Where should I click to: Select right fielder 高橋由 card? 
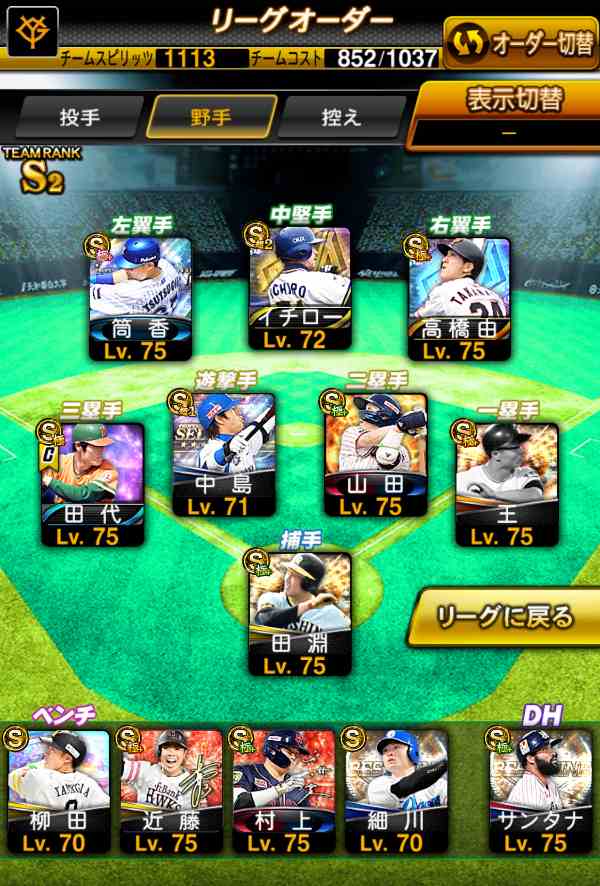coord(459,299)
